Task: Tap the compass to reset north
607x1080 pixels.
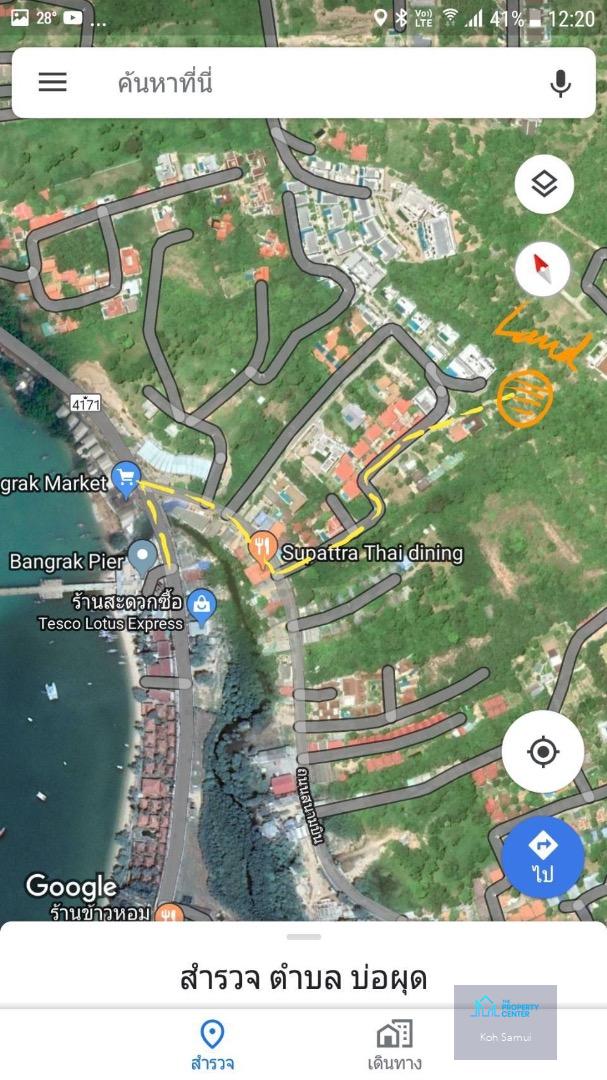Action: click(x=543, y=269)
